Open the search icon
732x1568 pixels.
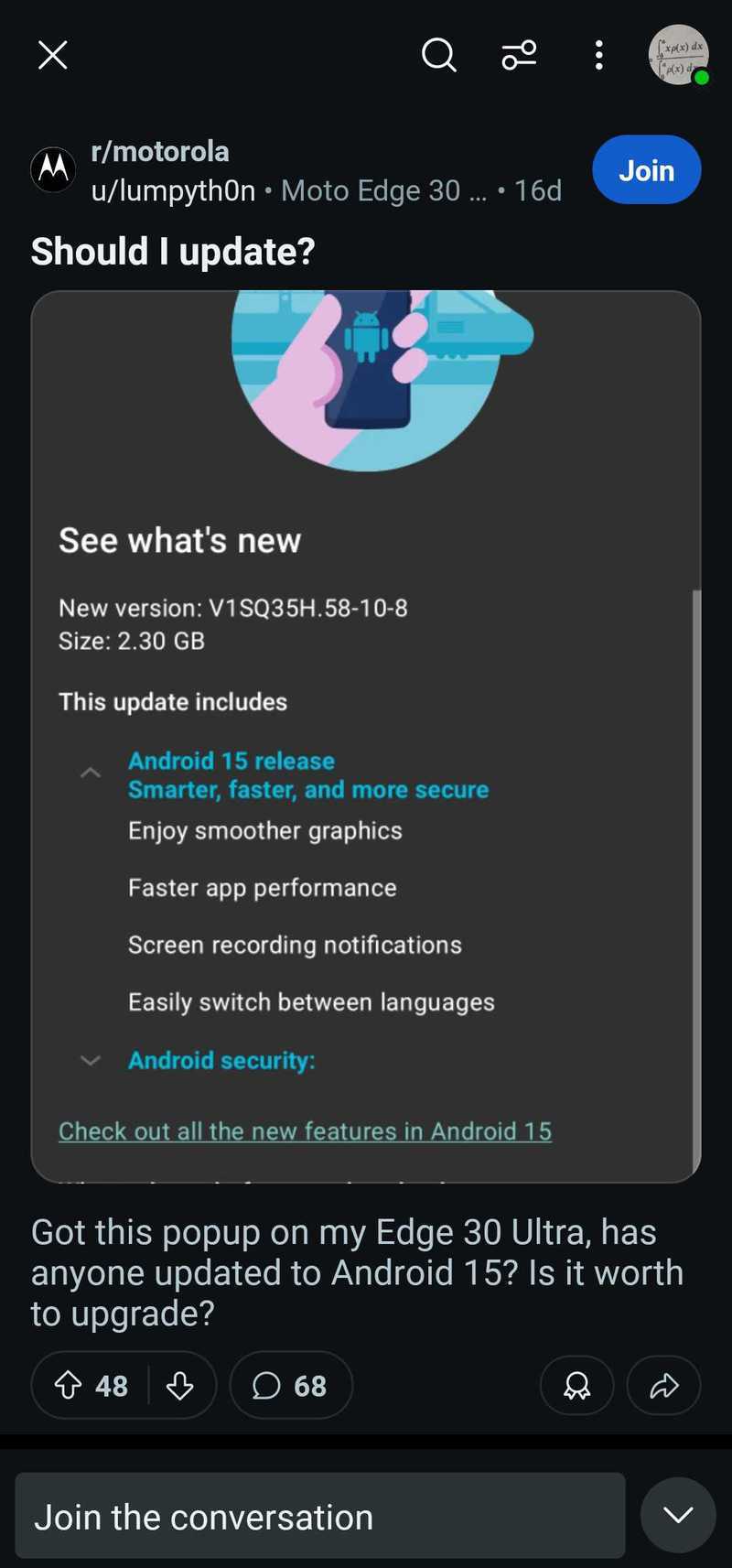point(438,56)
